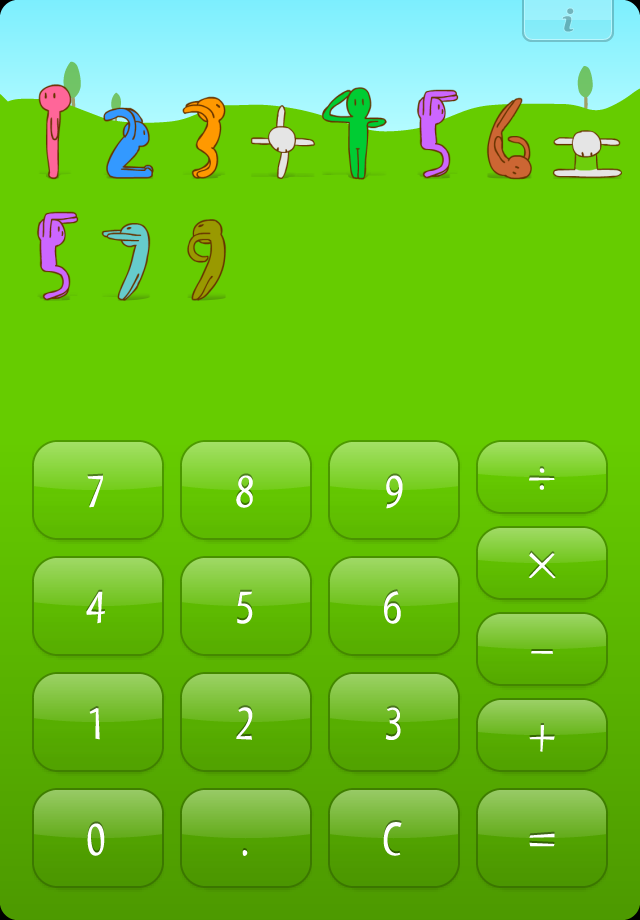Enter digit 2 on keypad
This screenshot has width=640, height=920.
[x=246, y=722]
